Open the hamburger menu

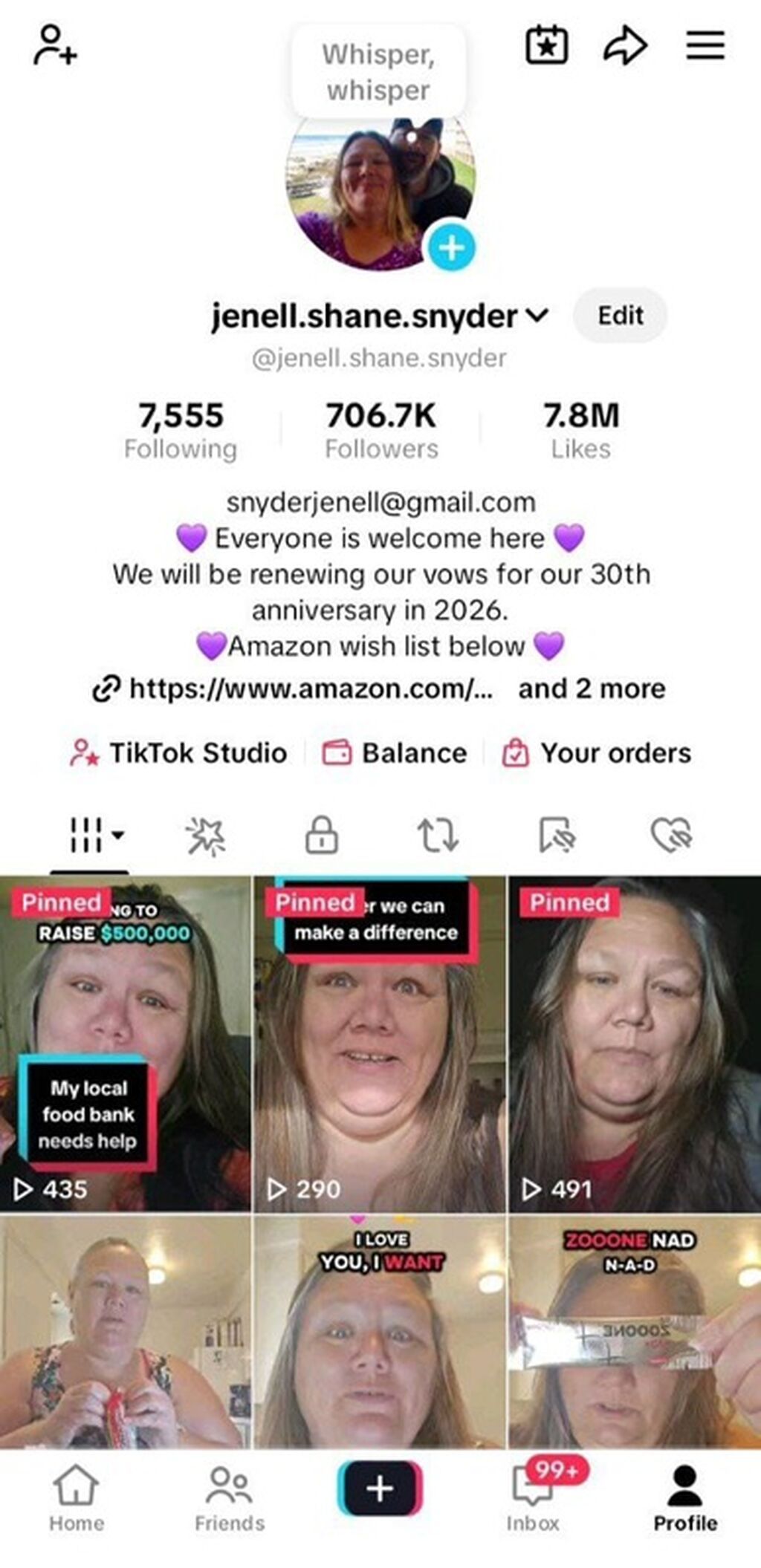coord(705,46)
